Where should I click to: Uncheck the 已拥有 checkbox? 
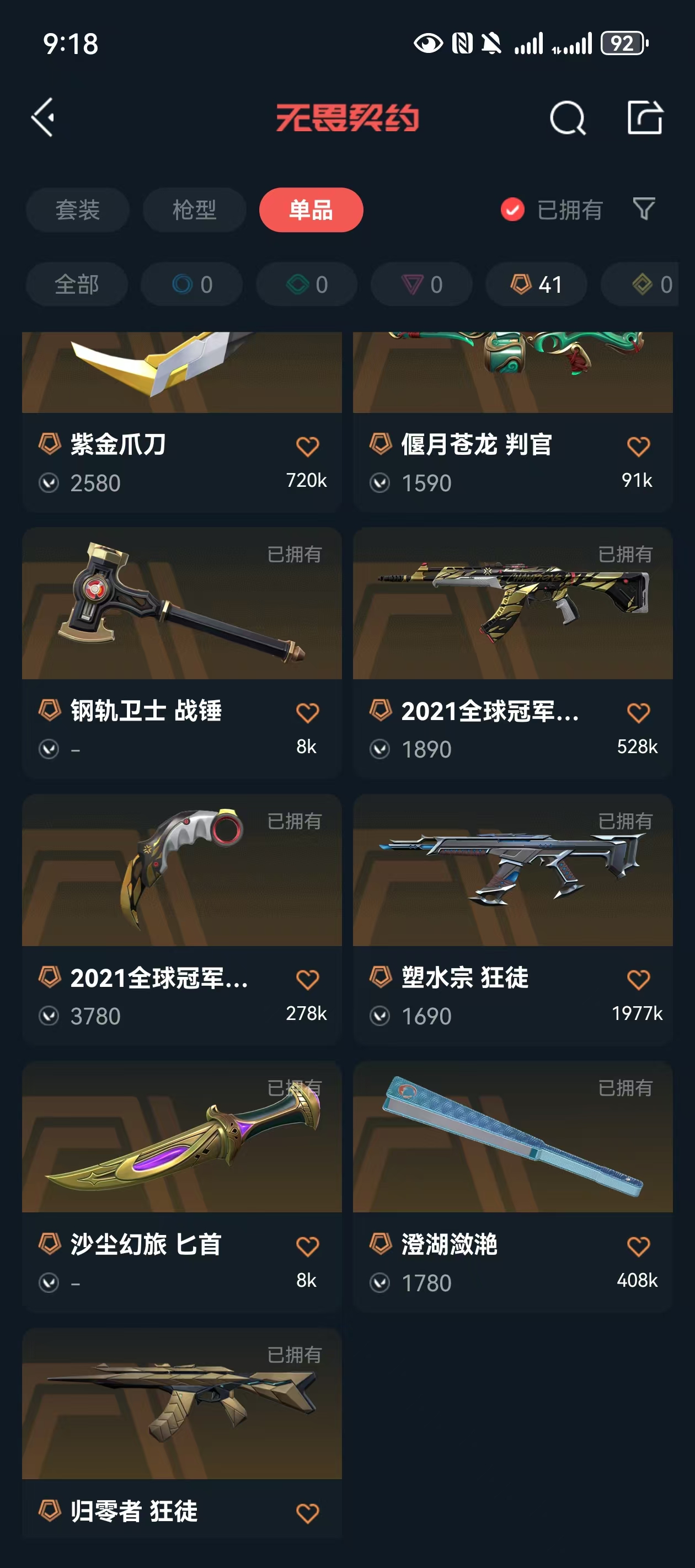tap(512, 210)
